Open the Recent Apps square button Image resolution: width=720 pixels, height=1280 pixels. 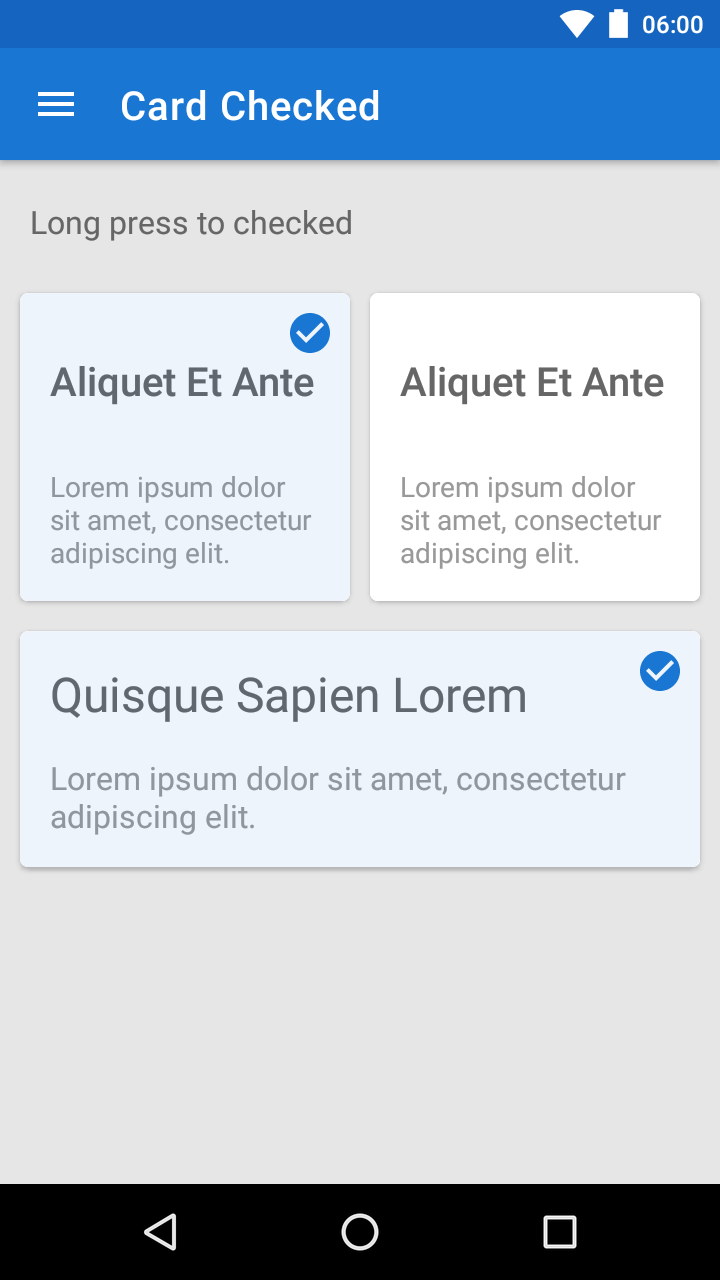tap(560, 1232)
